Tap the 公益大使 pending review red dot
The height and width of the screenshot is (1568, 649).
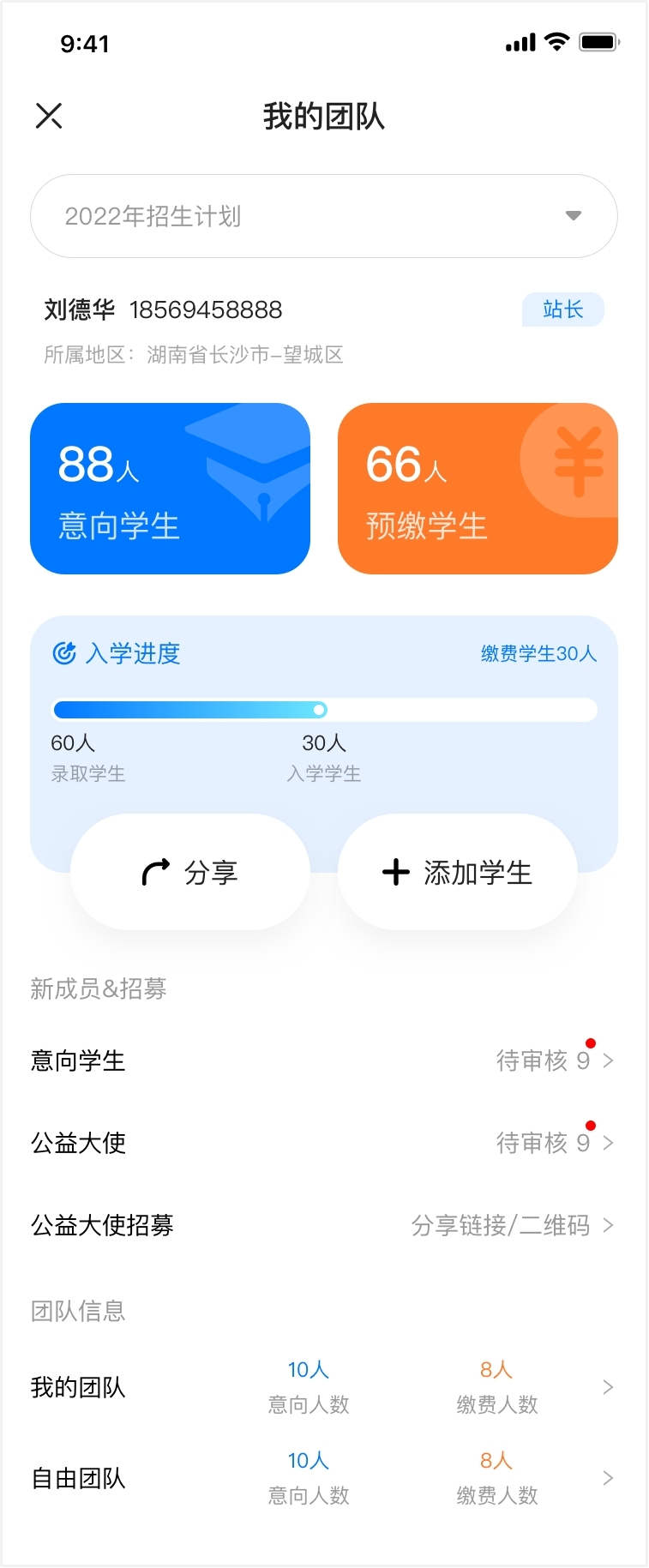[x=590, y=1125]
